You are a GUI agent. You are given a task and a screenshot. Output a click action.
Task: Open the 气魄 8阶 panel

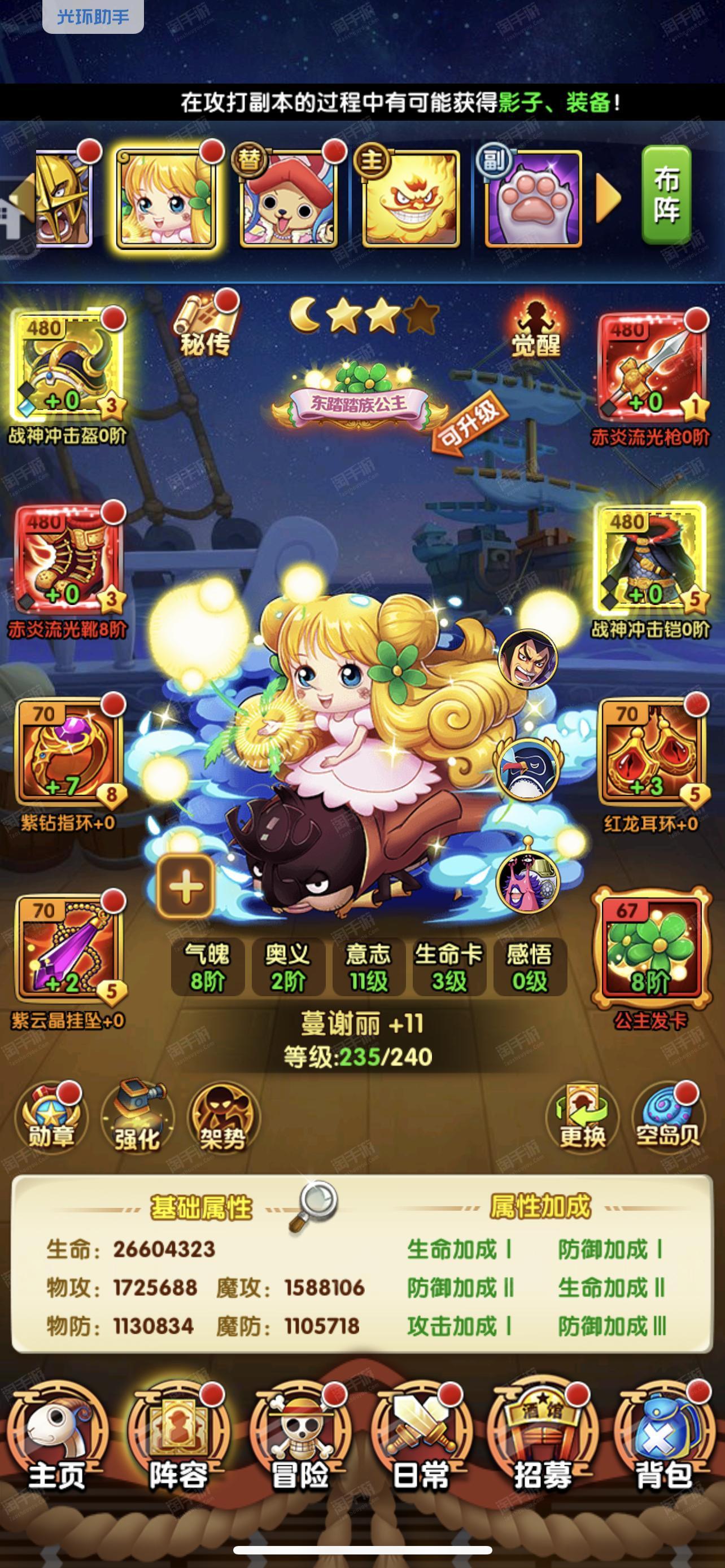[x=208, y=967]
